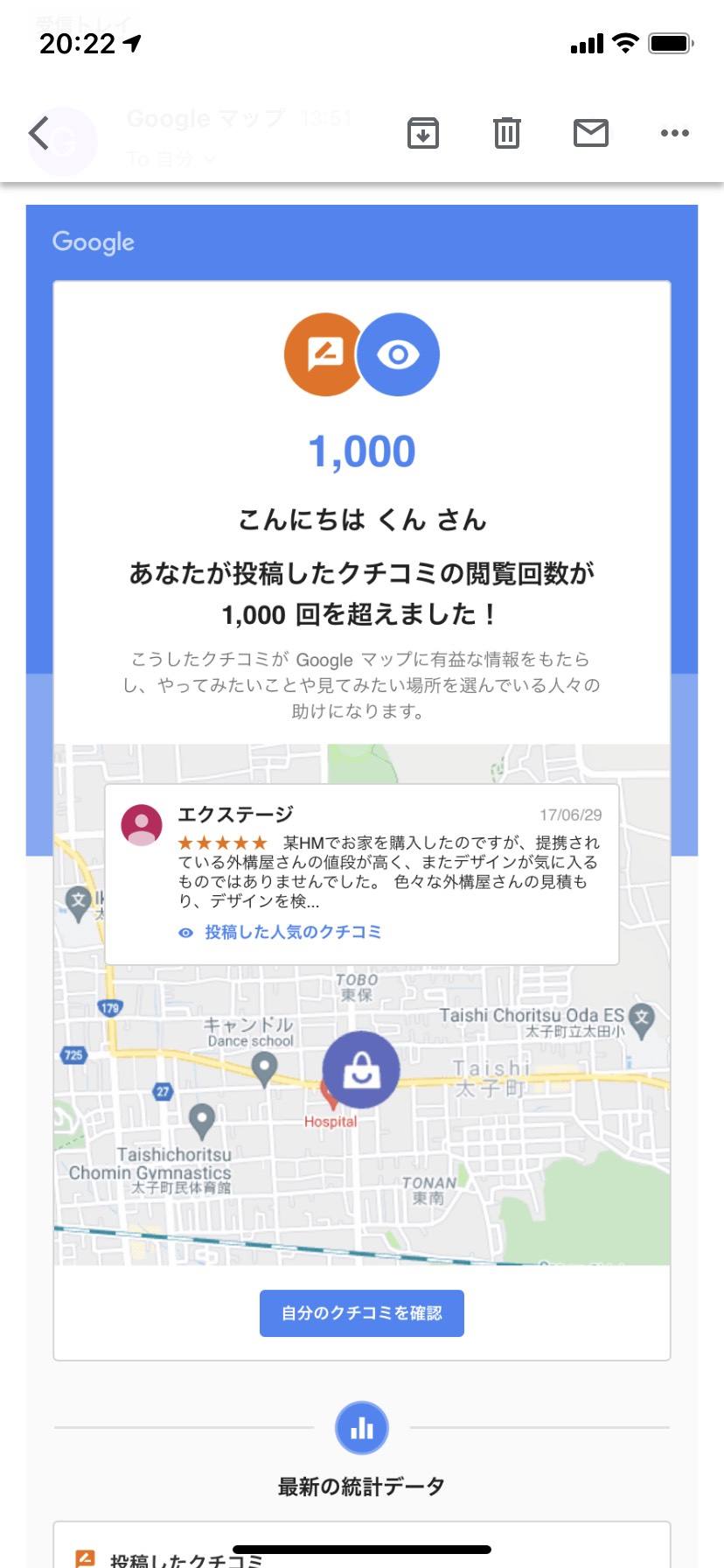Open the 投稿した人気のクチコミ link
The width and height of the screenshot is (724, 1568).
[x=292, y=933]
